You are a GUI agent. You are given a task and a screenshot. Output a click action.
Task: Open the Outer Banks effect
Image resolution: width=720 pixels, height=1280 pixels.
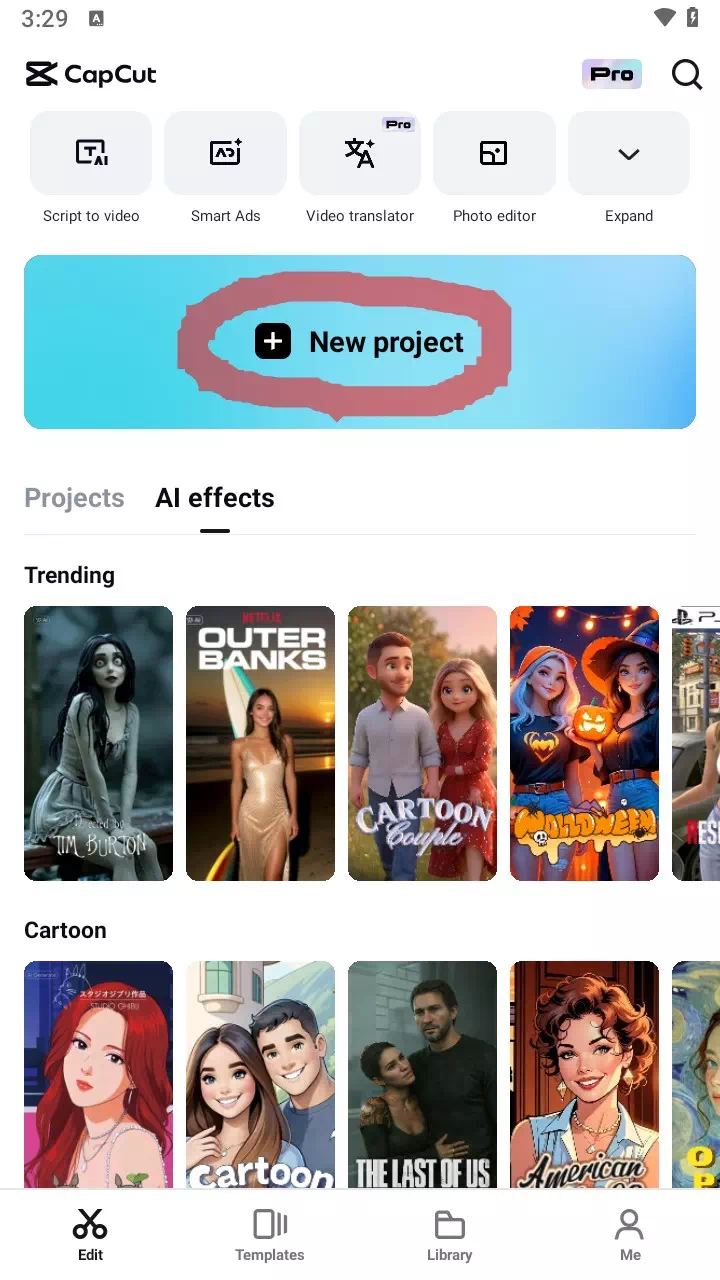tap(260, 743)
